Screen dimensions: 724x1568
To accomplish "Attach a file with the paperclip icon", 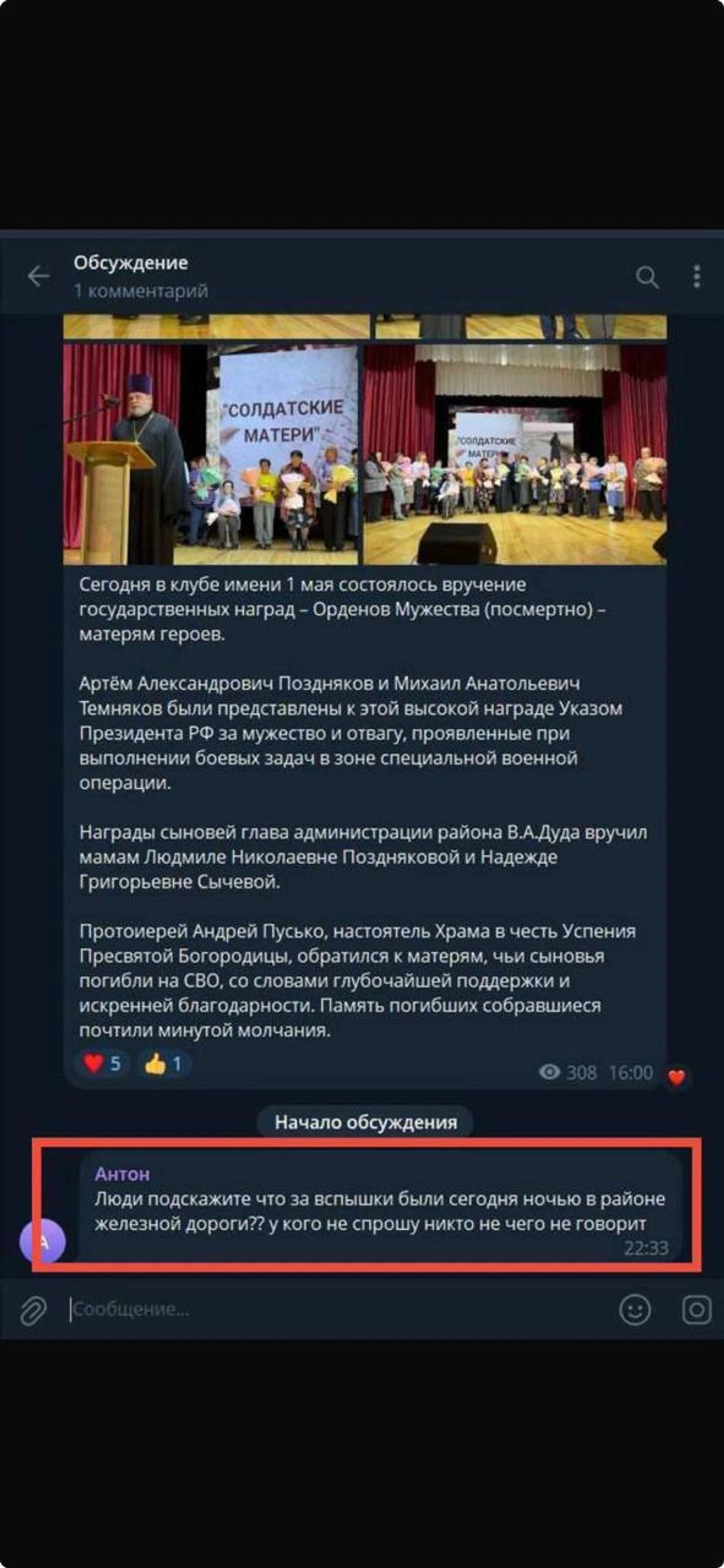I will (33, 1309).
